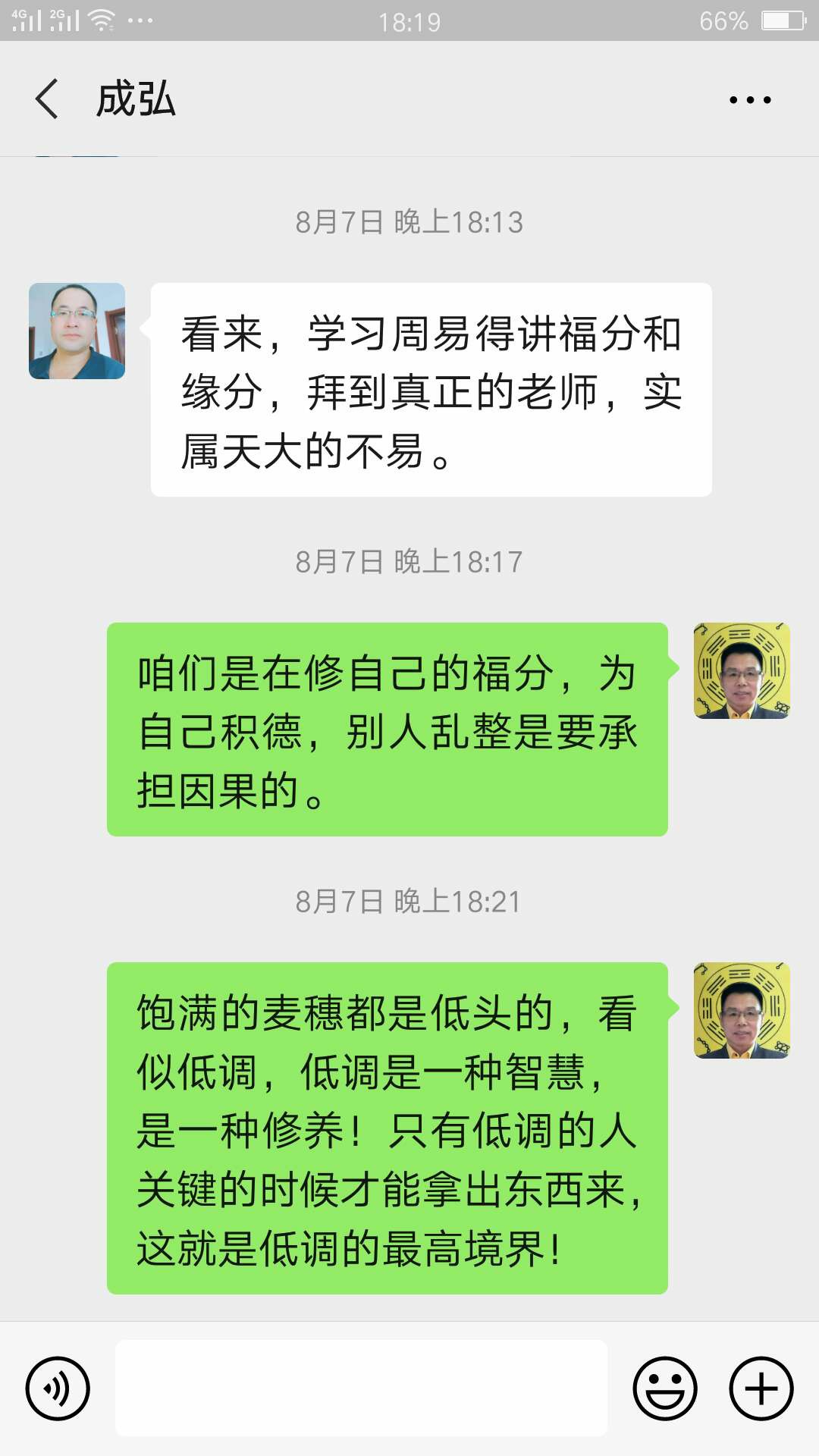Open the emoji picker

664,1389
